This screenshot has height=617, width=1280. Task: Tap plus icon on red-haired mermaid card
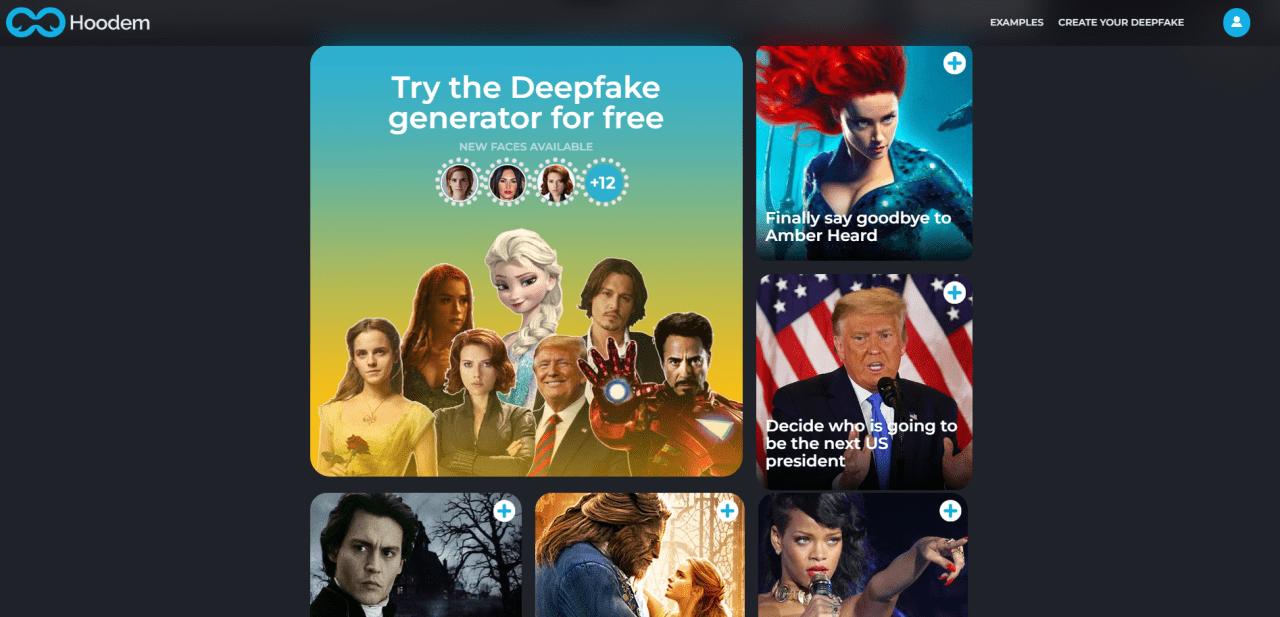pyautogui.click(x=954, y=63)
